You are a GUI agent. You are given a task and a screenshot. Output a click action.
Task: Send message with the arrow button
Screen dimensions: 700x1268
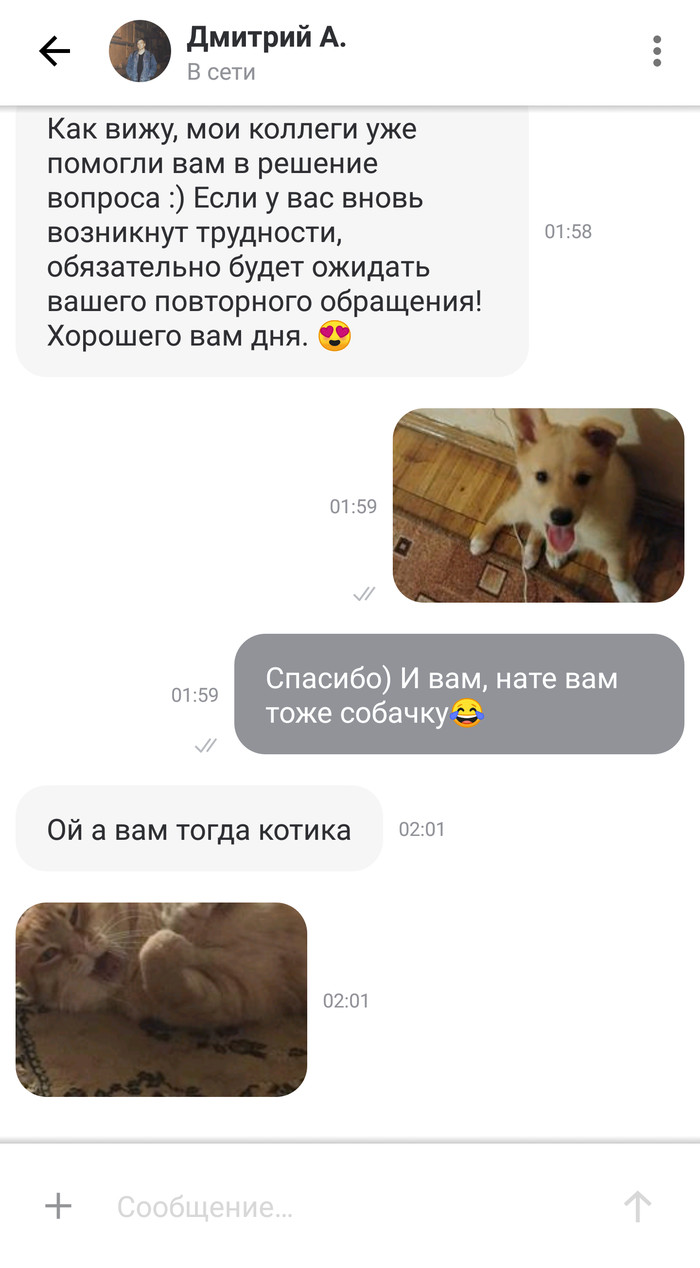[637, 1206]
